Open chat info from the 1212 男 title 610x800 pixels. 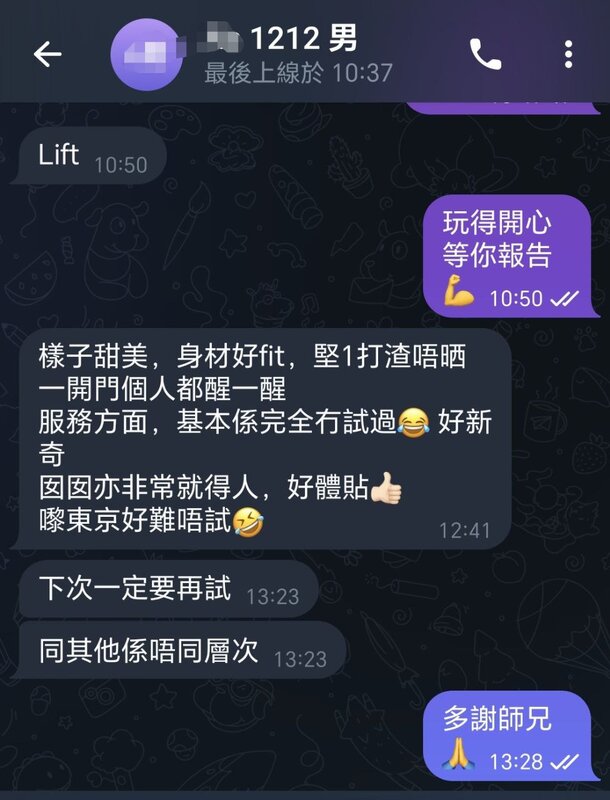point(300,41)
